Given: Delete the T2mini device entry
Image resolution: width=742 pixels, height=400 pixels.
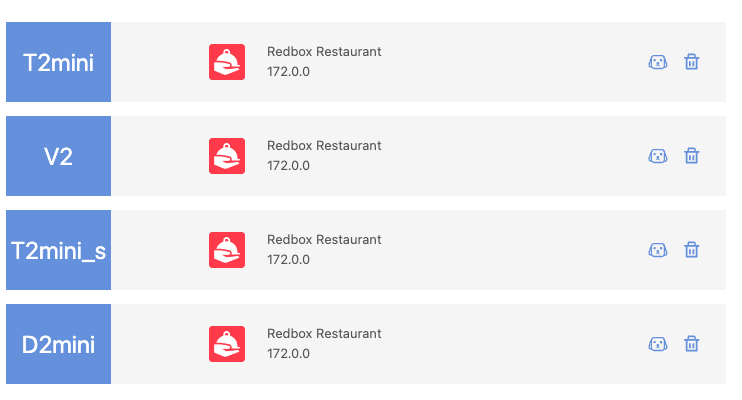Looking at the screenshot, I should tap(691, 62).
